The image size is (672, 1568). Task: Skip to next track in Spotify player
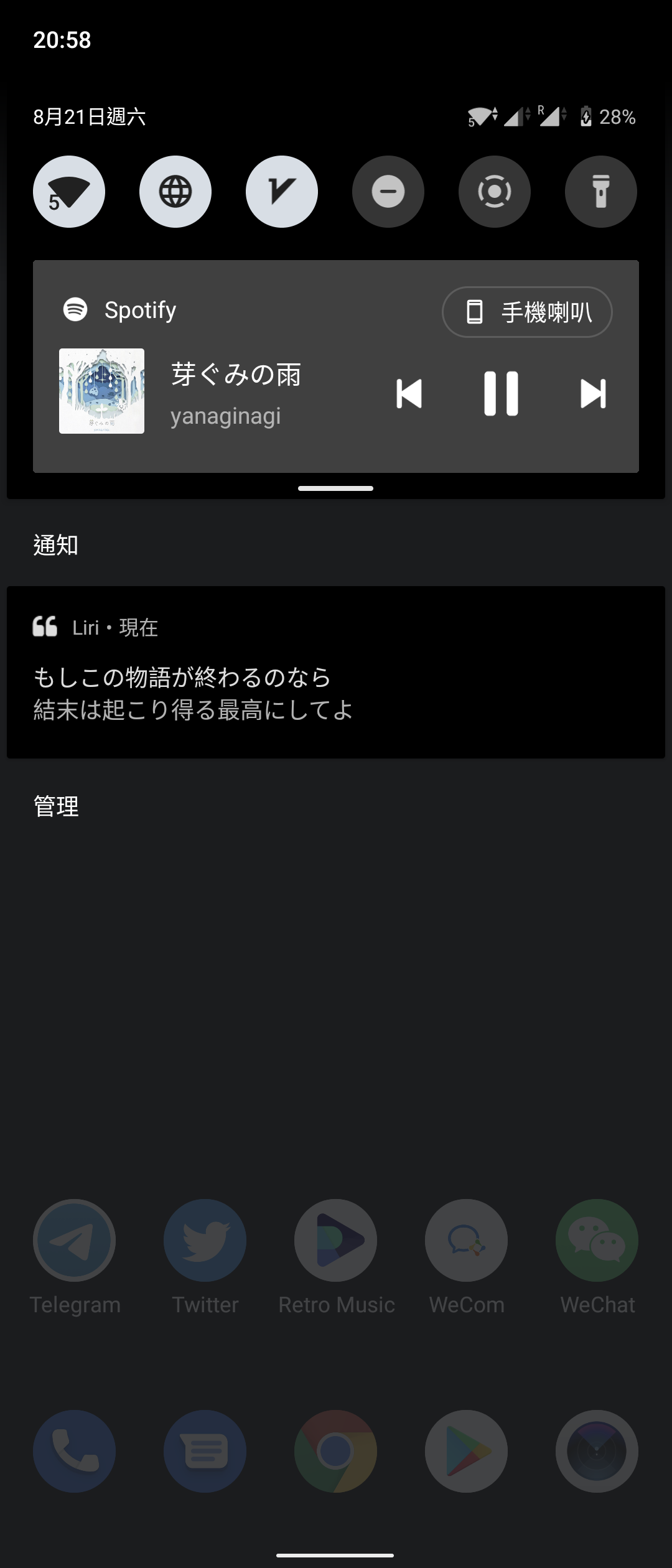592,393
